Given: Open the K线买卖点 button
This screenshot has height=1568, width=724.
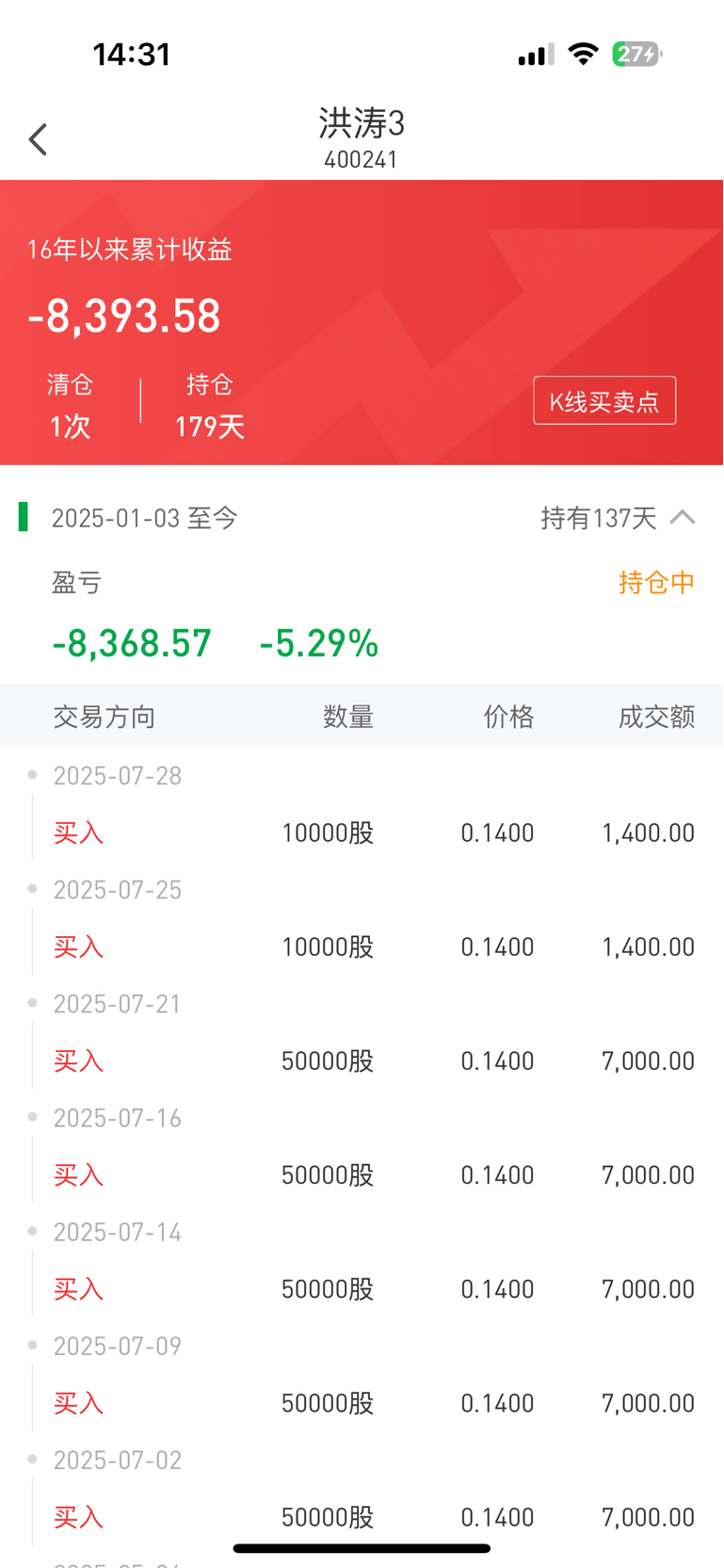Looking at the screenshot, I should pos(604,400).
